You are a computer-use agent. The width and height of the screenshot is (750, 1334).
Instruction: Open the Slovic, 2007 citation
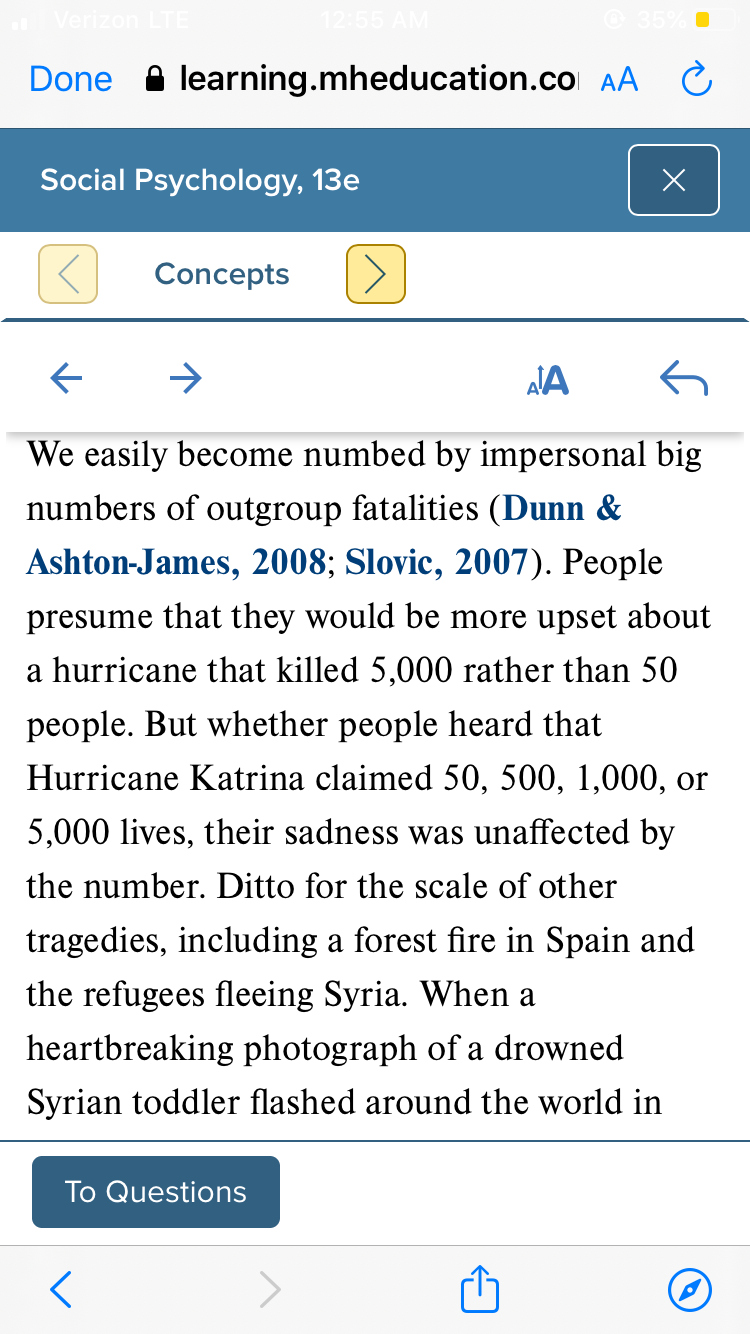tap(436, 562)
